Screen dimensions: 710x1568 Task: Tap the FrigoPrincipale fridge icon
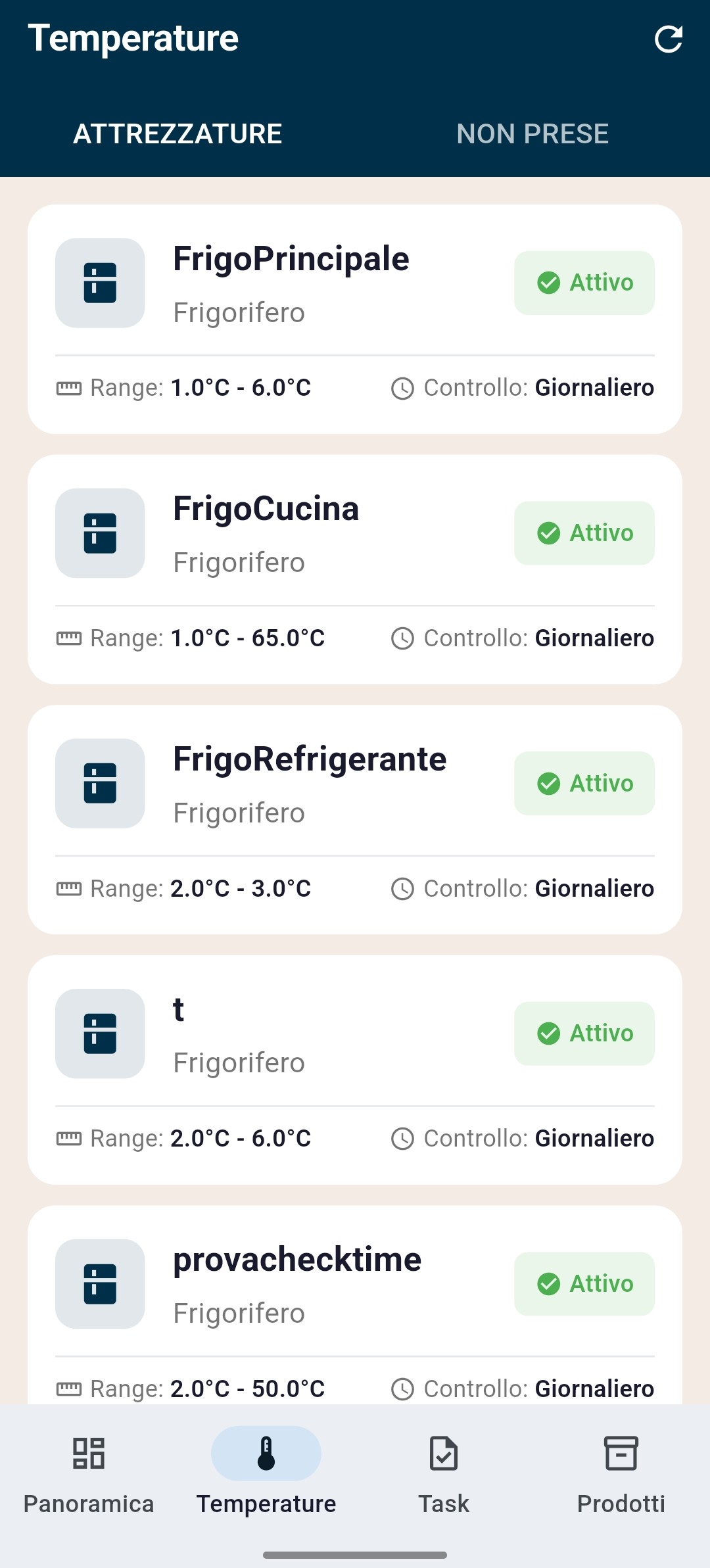100,283
